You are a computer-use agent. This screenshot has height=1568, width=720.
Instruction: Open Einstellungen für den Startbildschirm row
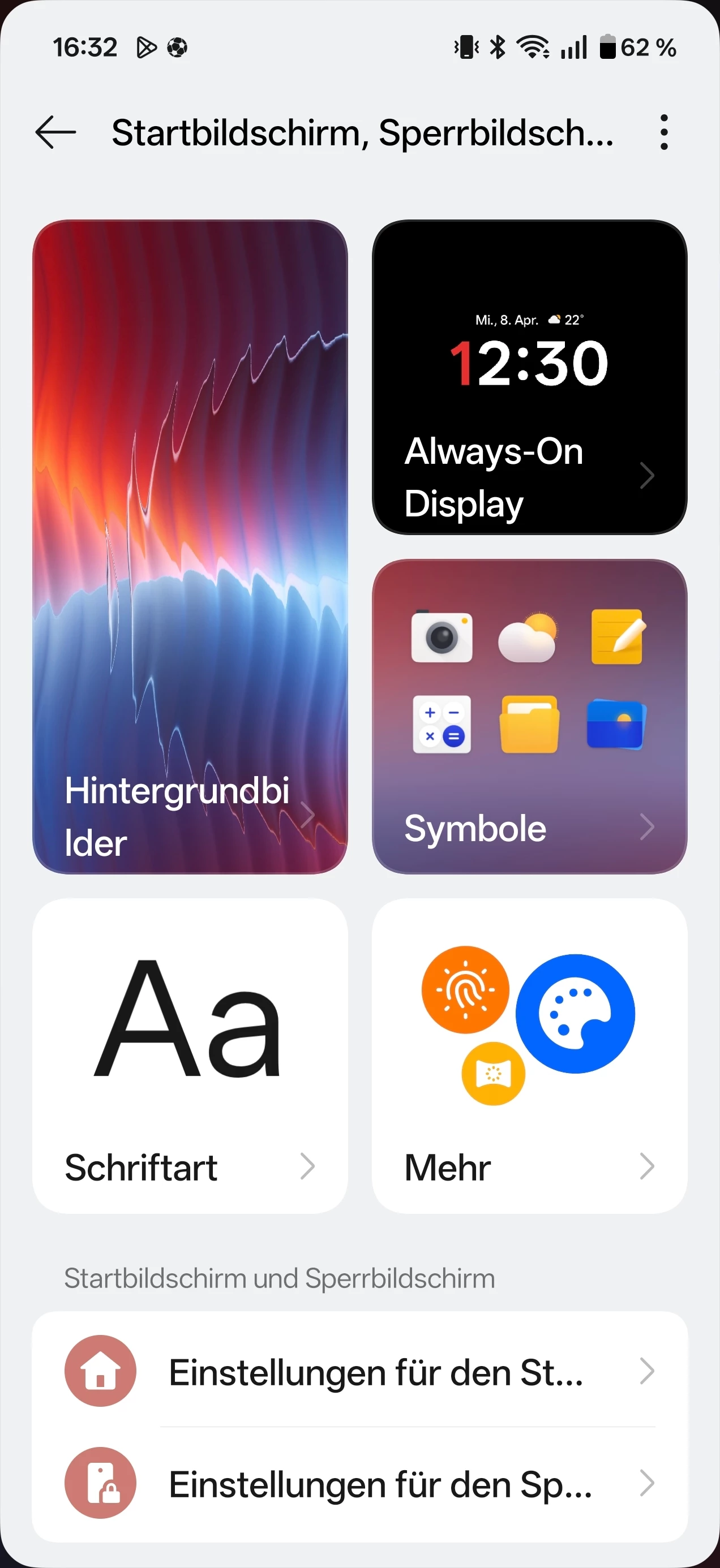[x=359, y=1372]
